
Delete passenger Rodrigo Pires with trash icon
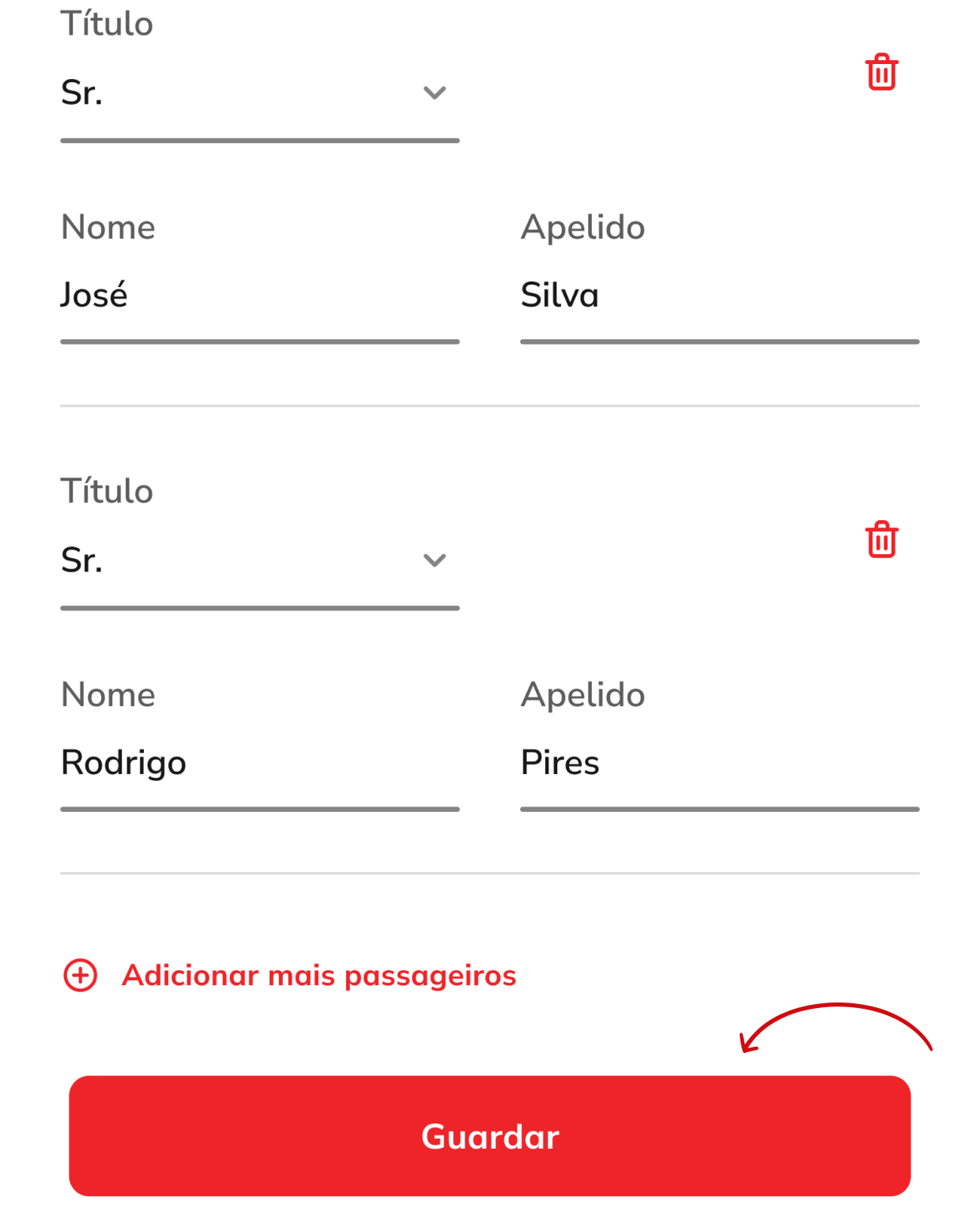tap(881, 540)
